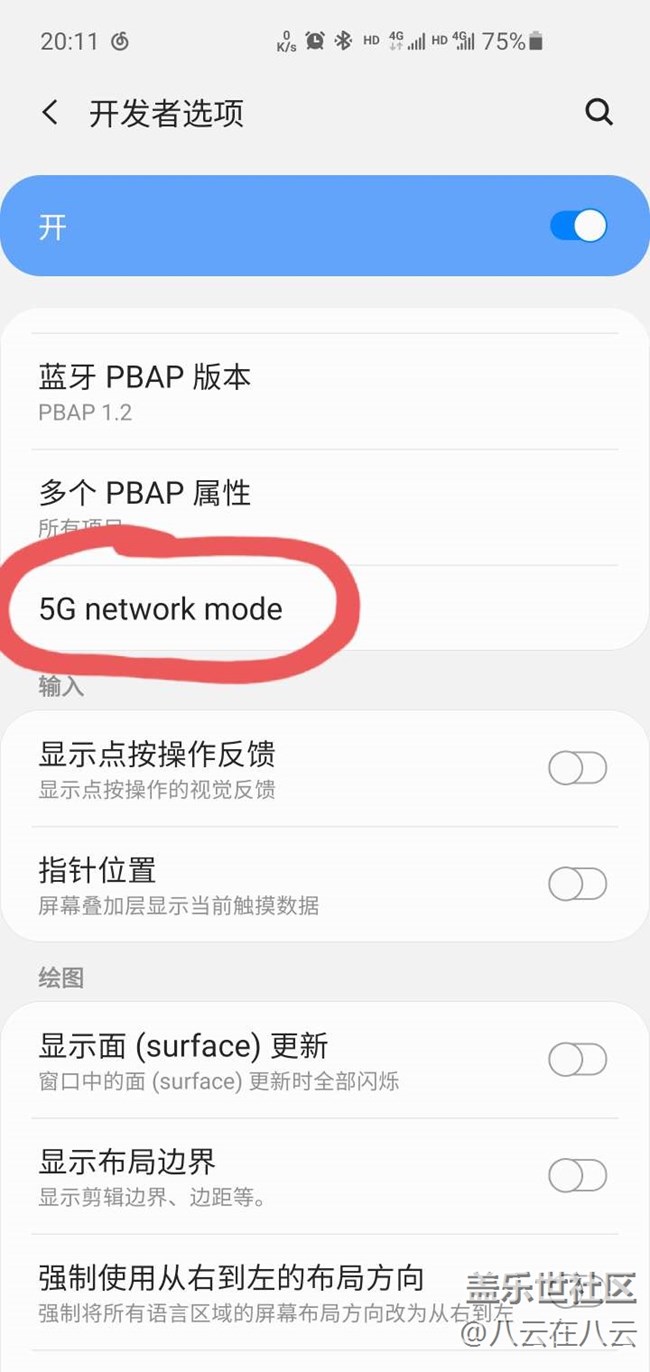This screenshot has height=1372, width=650.
Task: Toggle 强制使用从右到左的布局方向
Action: point(578,1292)
